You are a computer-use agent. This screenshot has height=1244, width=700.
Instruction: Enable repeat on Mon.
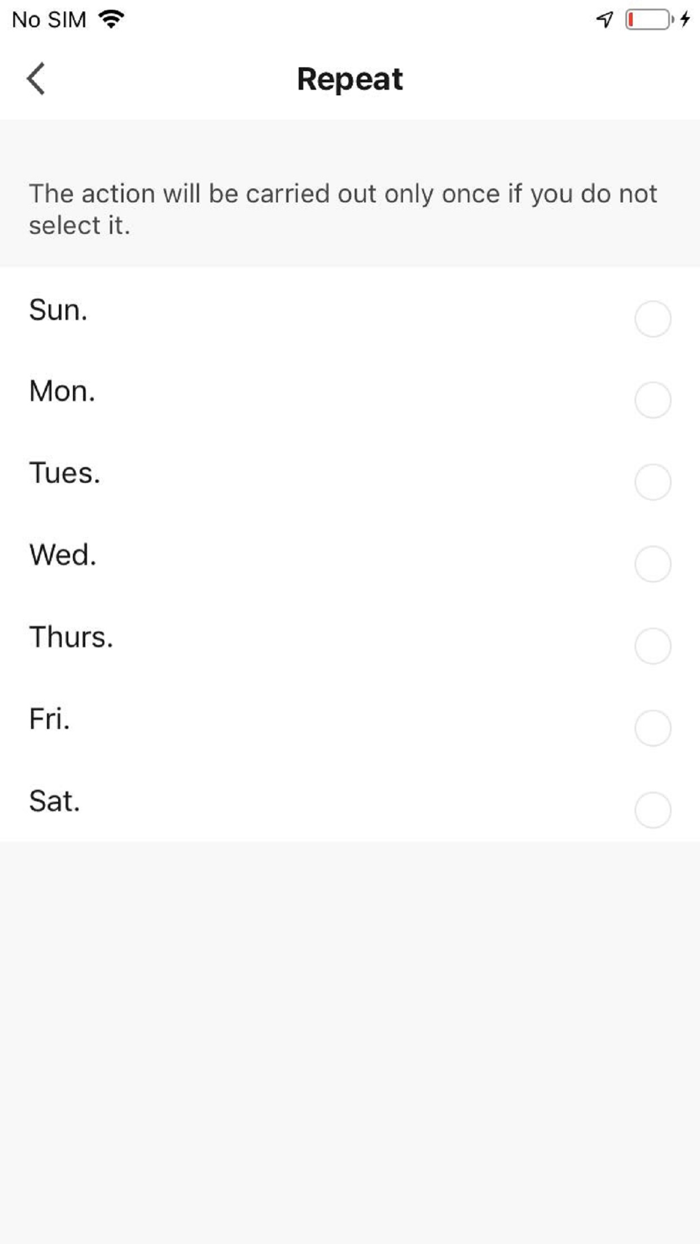pyautogui.click(x=653, y=400)
